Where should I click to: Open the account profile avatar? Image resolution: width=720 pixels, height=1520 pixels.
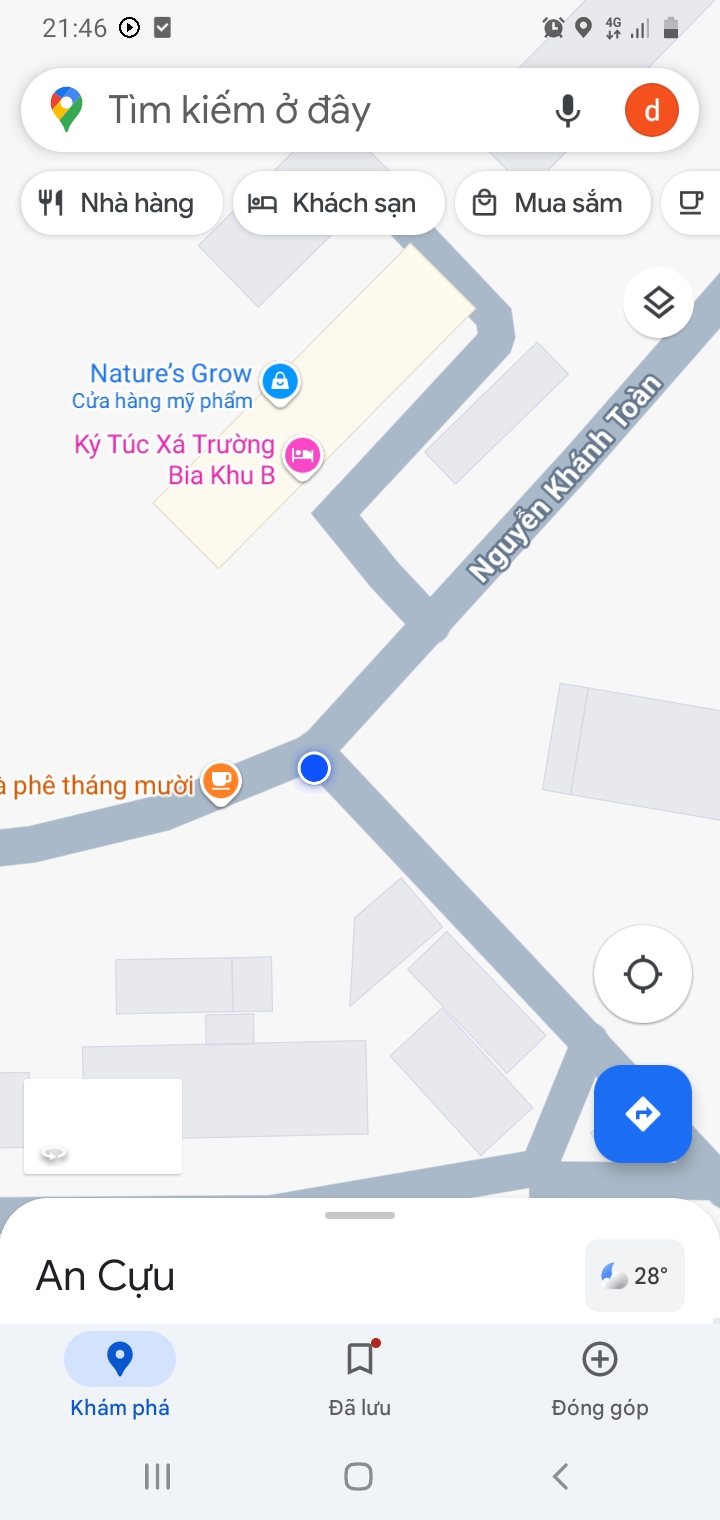(651, 110)
